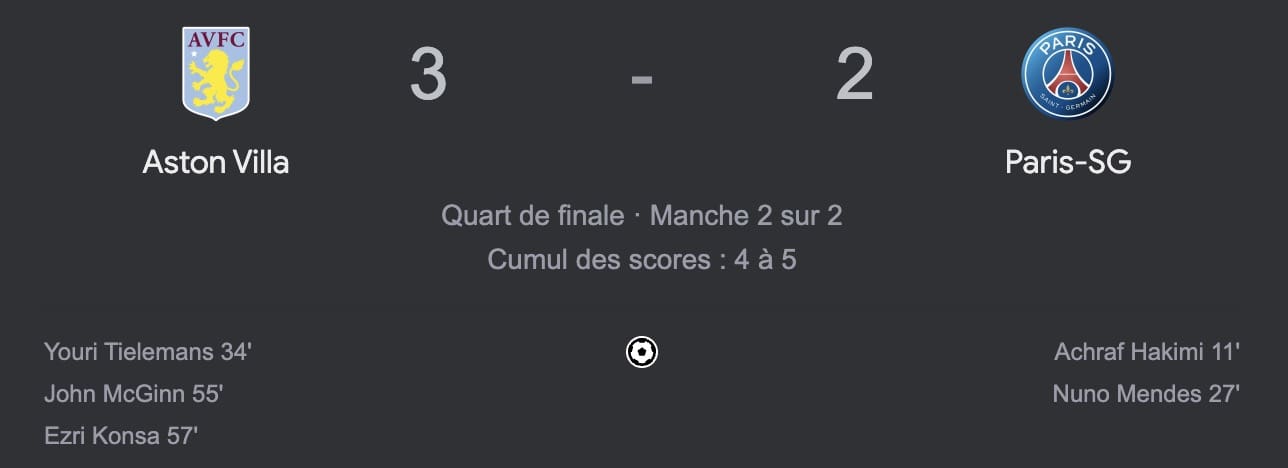Open the Aston Villa team page
Viewport: 1288px width, 468px height.
tap(215, 162)
